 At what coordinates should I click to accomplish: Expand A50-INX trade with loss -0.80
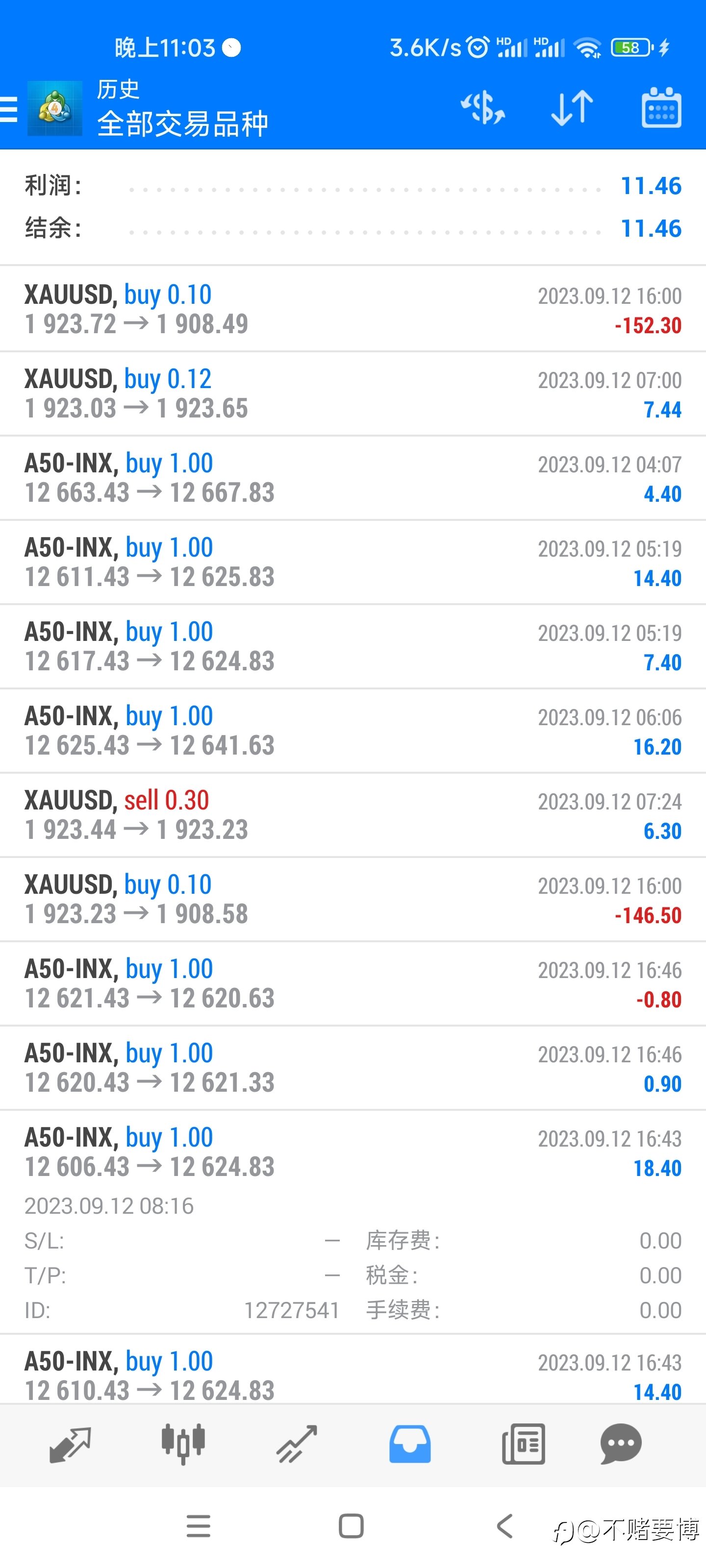coord(353,983)
